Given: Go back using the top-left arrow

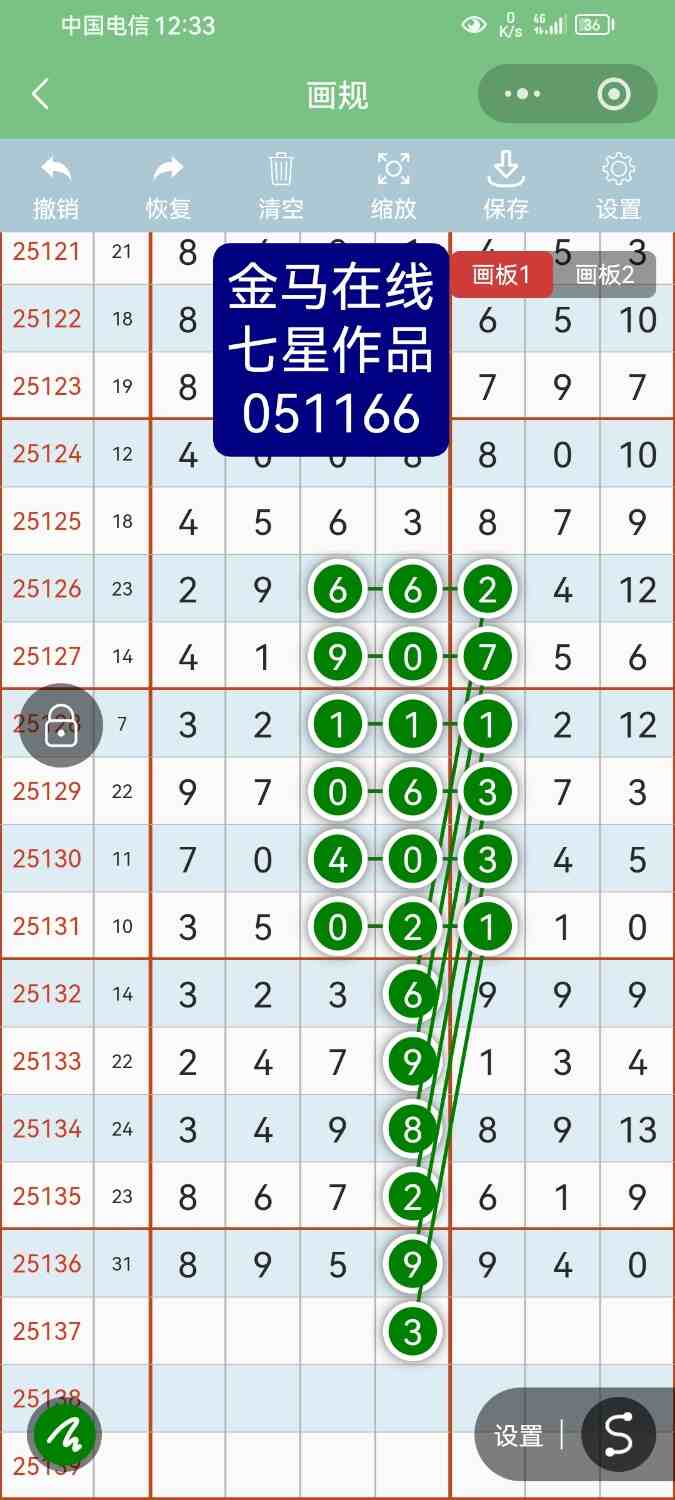Looking at the screenshot, I should tap(40, 95).
